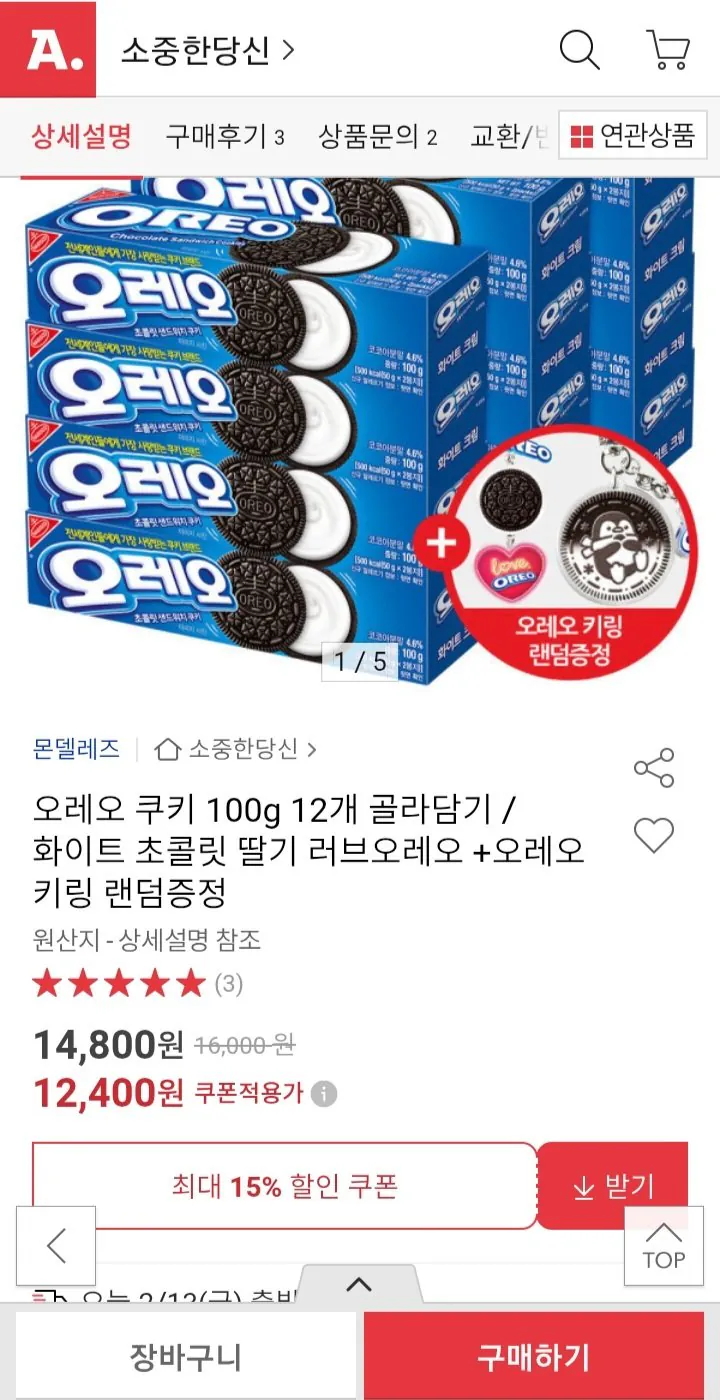Switch to the 구매후기 tab
Viewport: 720px width, 1400px height.
pos(225,136)
